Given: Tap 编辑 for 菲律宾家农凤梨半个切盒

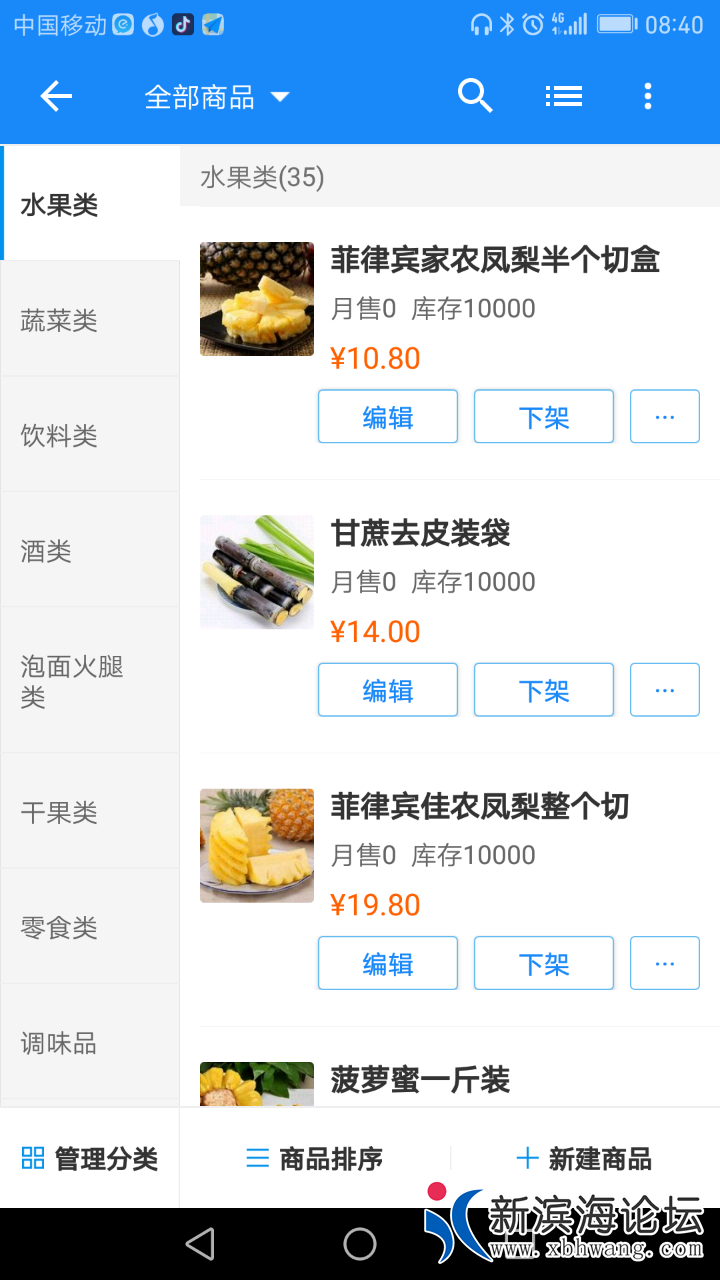Looking at the screenshot, I should (x=388, y=417).
